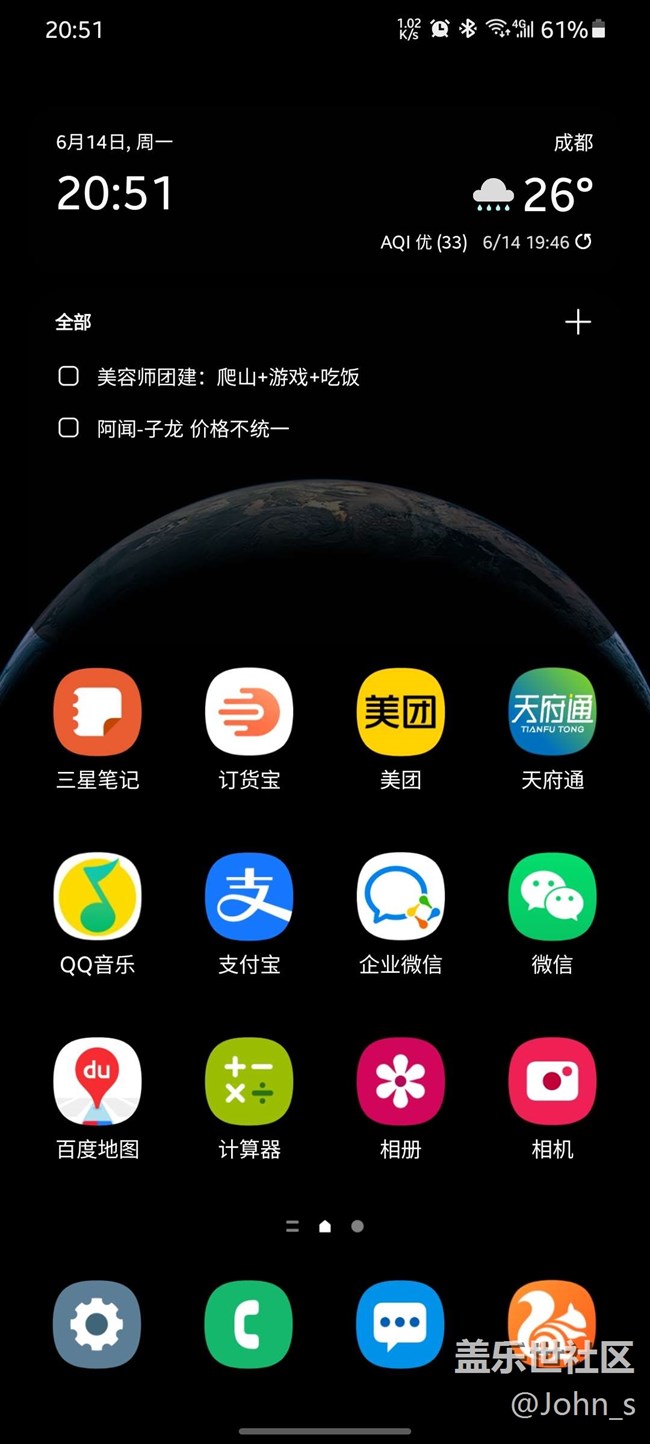This screenshot has height=1444, width=650.
Task: Open 企业微信
Action: click(x=401, y=896)
